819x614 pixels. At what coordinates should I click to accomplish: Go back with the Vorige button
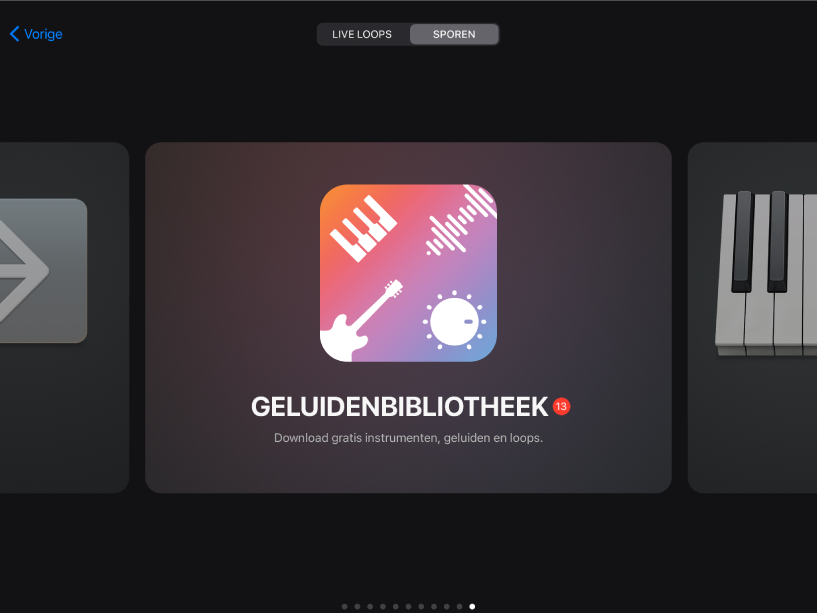(x=36, y=34)
